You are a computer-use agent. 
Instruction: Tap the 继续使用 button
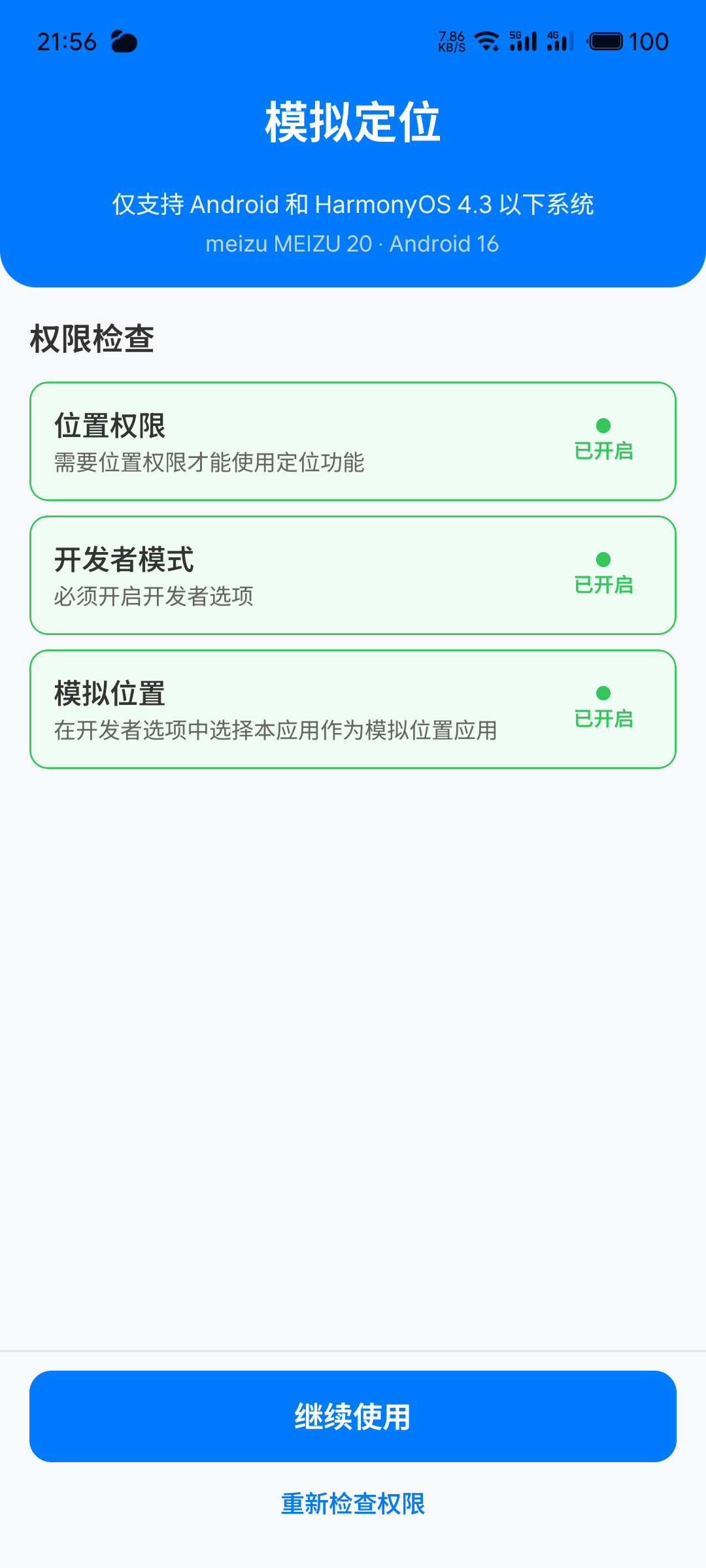point(353,1416)
